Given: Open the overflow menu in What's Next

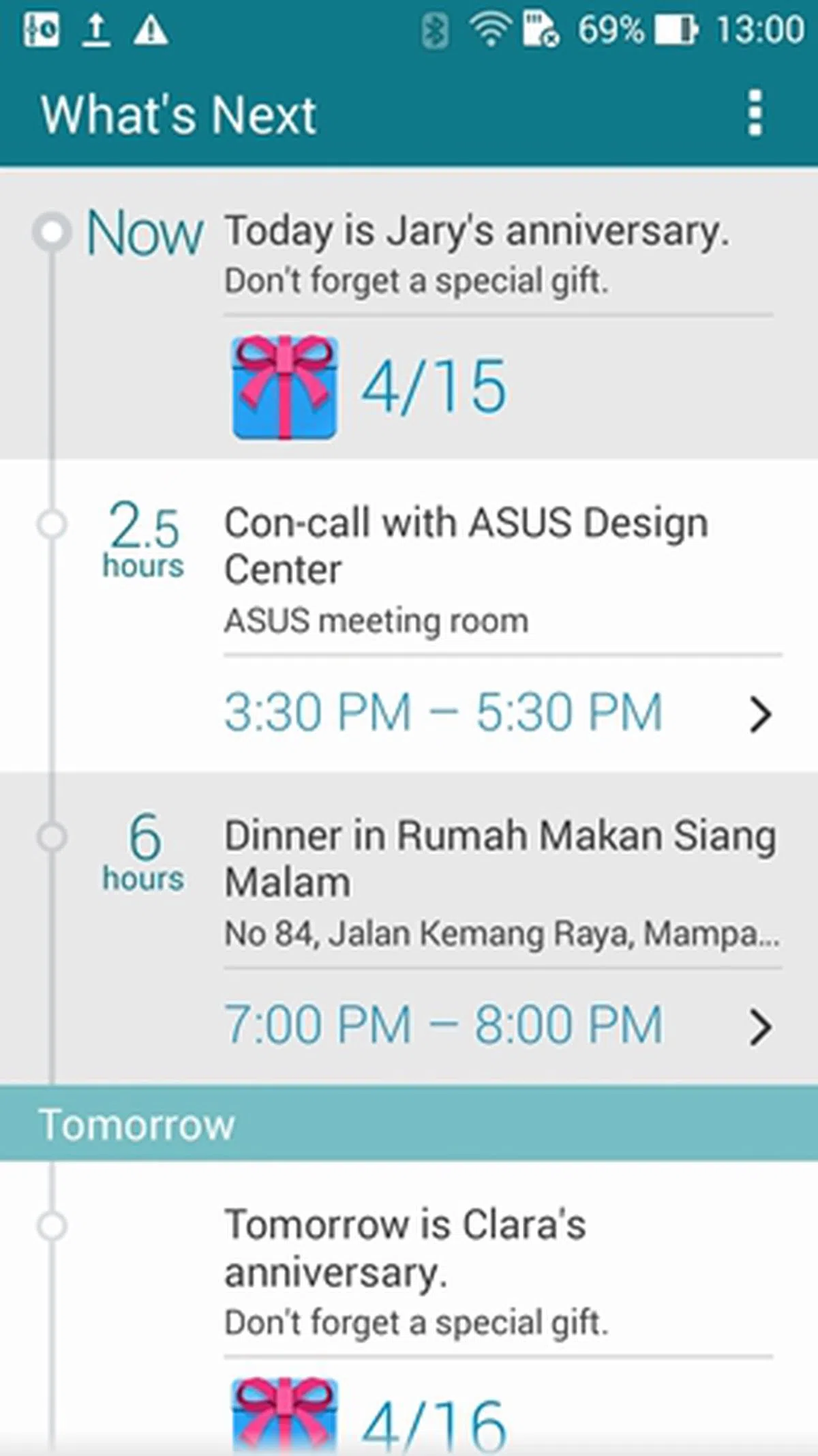Looking at the screenshot, I should click(x=754, y=113).
